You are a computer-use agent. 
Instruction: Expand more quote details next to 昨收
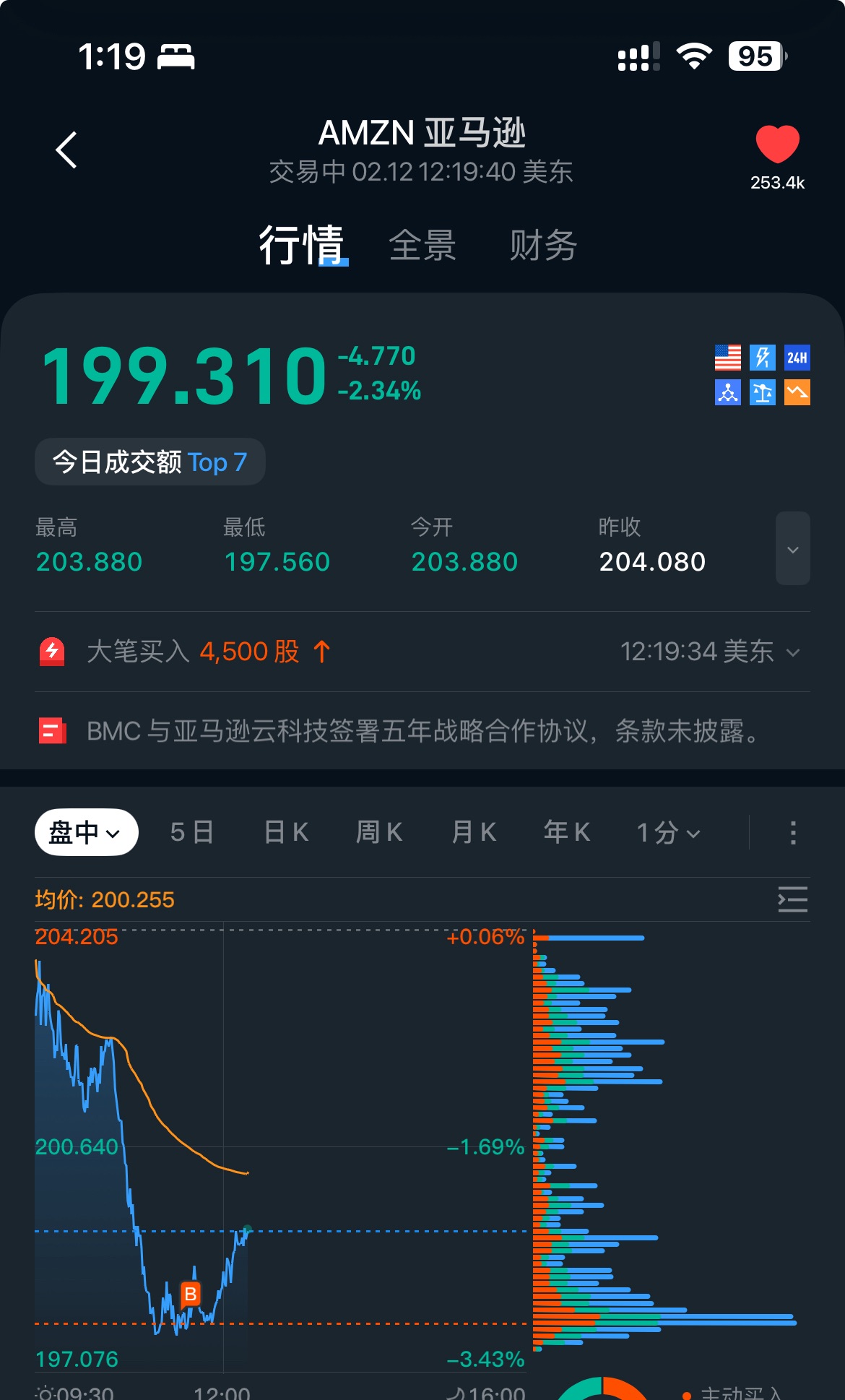click(792, 548)
